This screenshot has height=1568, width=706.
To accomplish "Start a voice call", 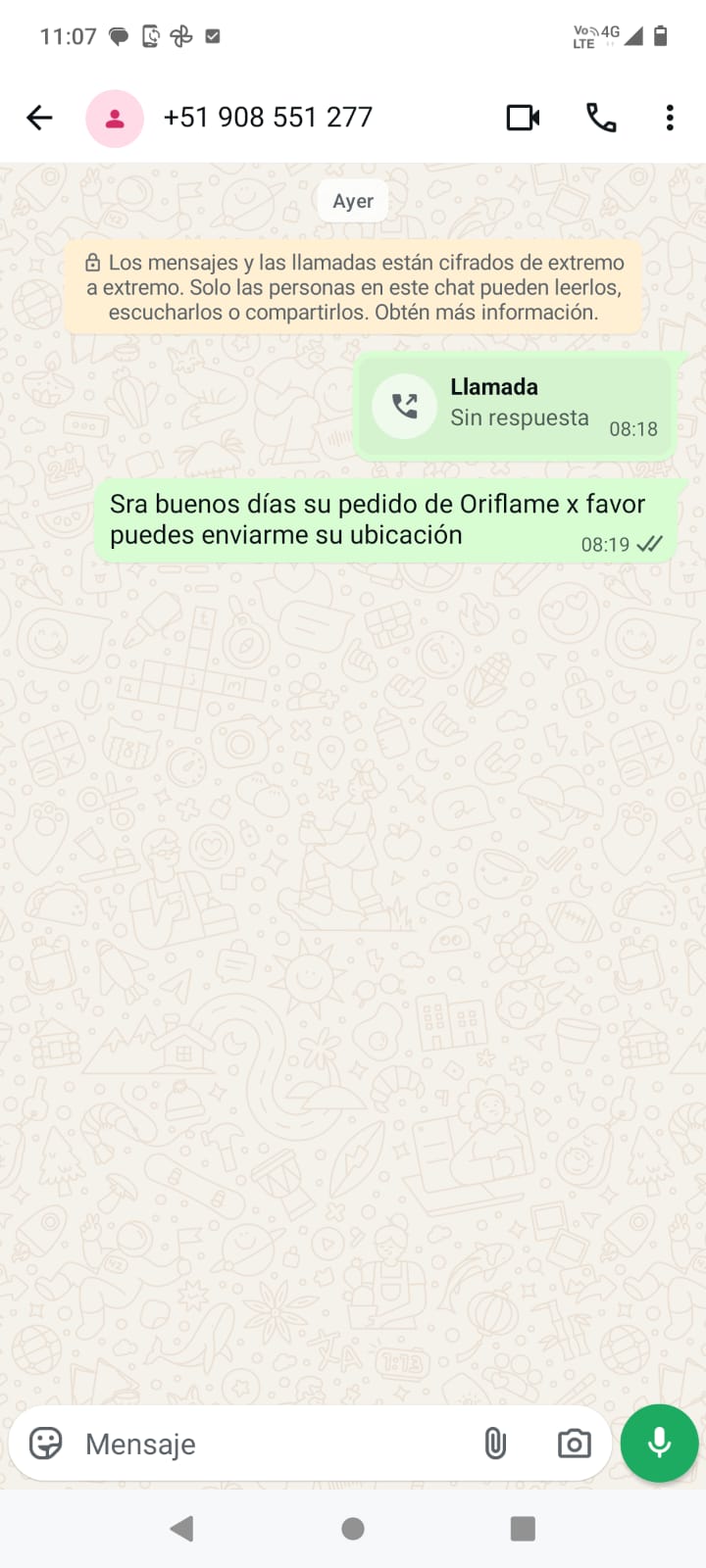I will point(601,118).
